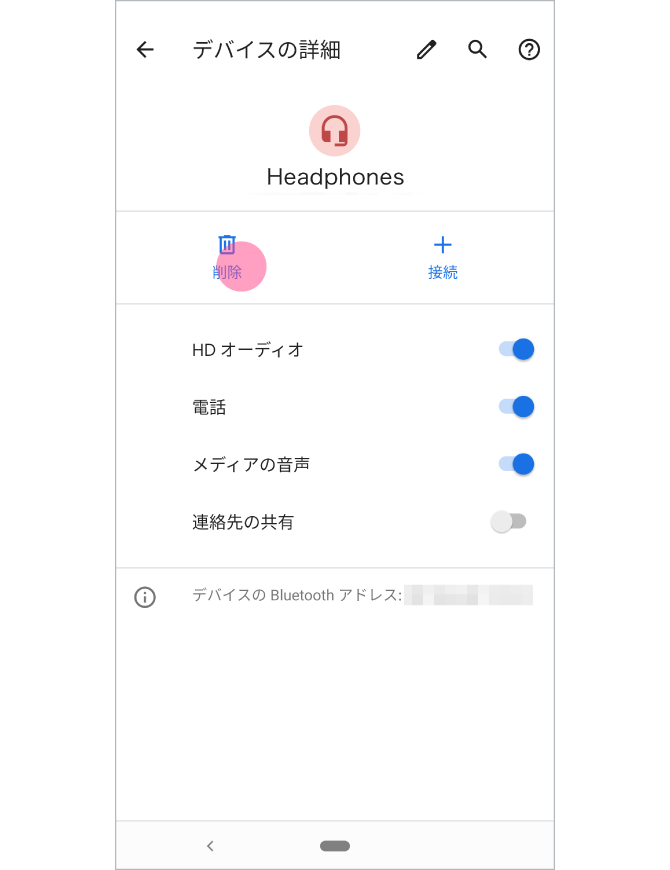Image resolution: width=670 pixels, height=870 pixels.
Task: Disable the 電話 switch
Action: (516, 407)
